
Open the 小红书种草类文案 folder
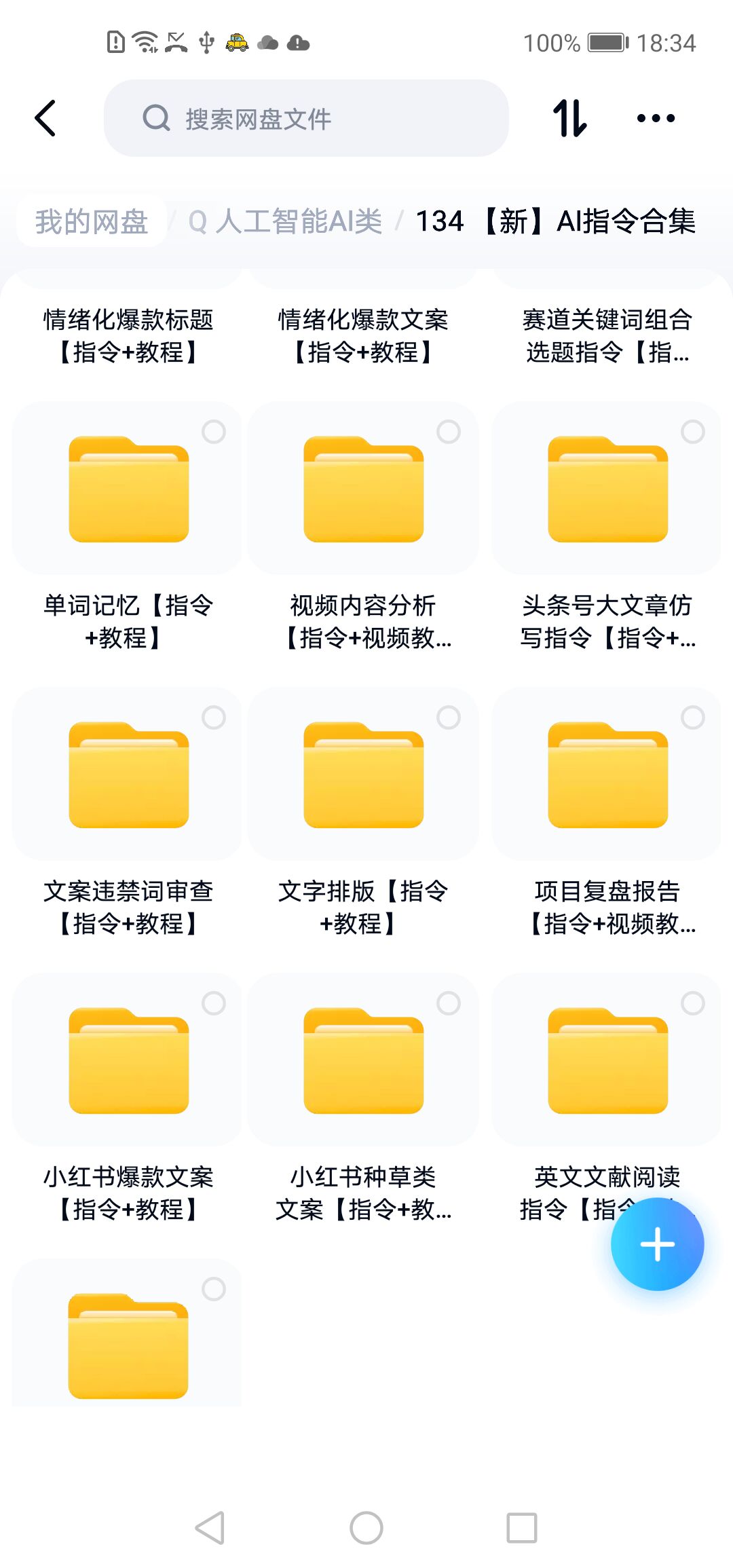tap(364, 1062)
